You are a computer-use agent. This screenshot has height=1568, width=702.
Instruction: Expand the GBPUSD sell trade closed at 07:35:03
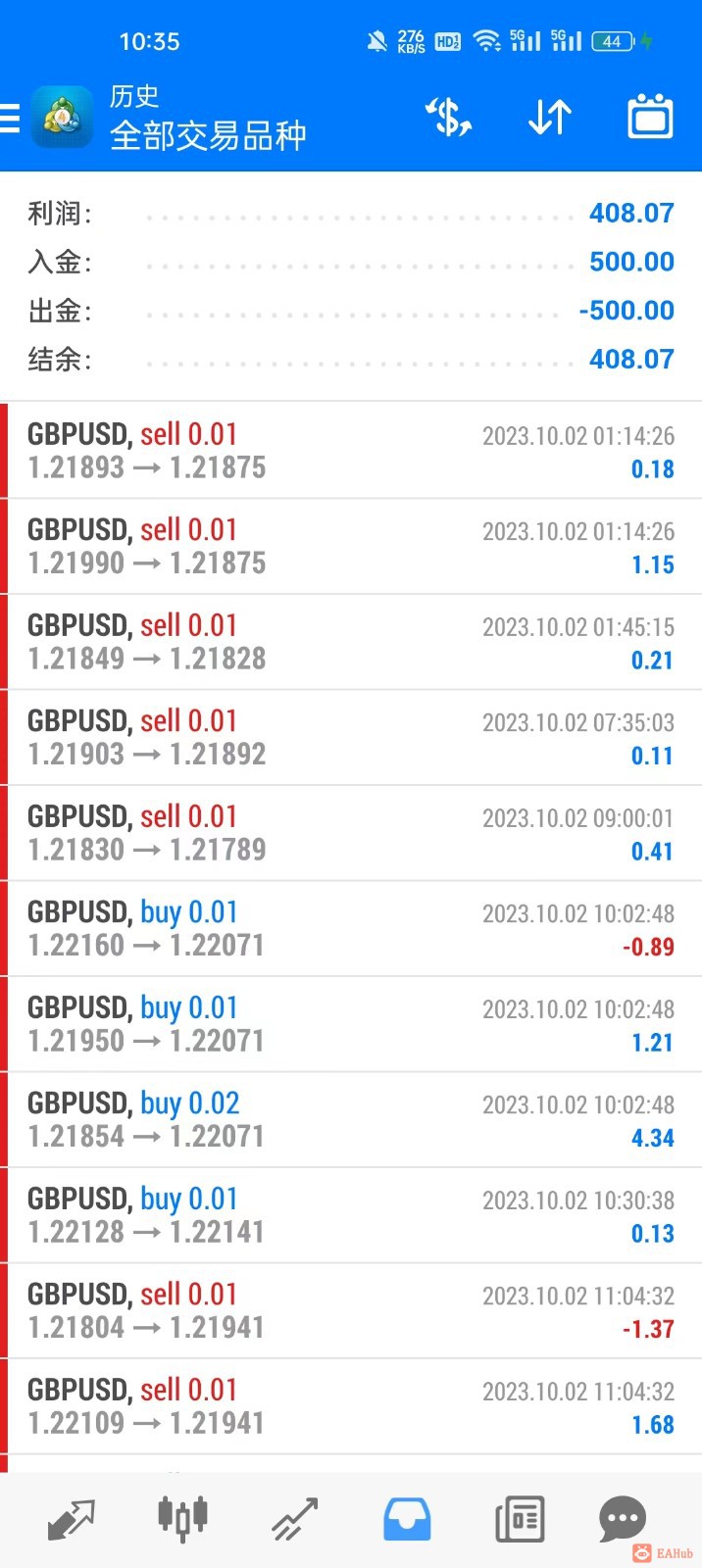pos(351,737)
